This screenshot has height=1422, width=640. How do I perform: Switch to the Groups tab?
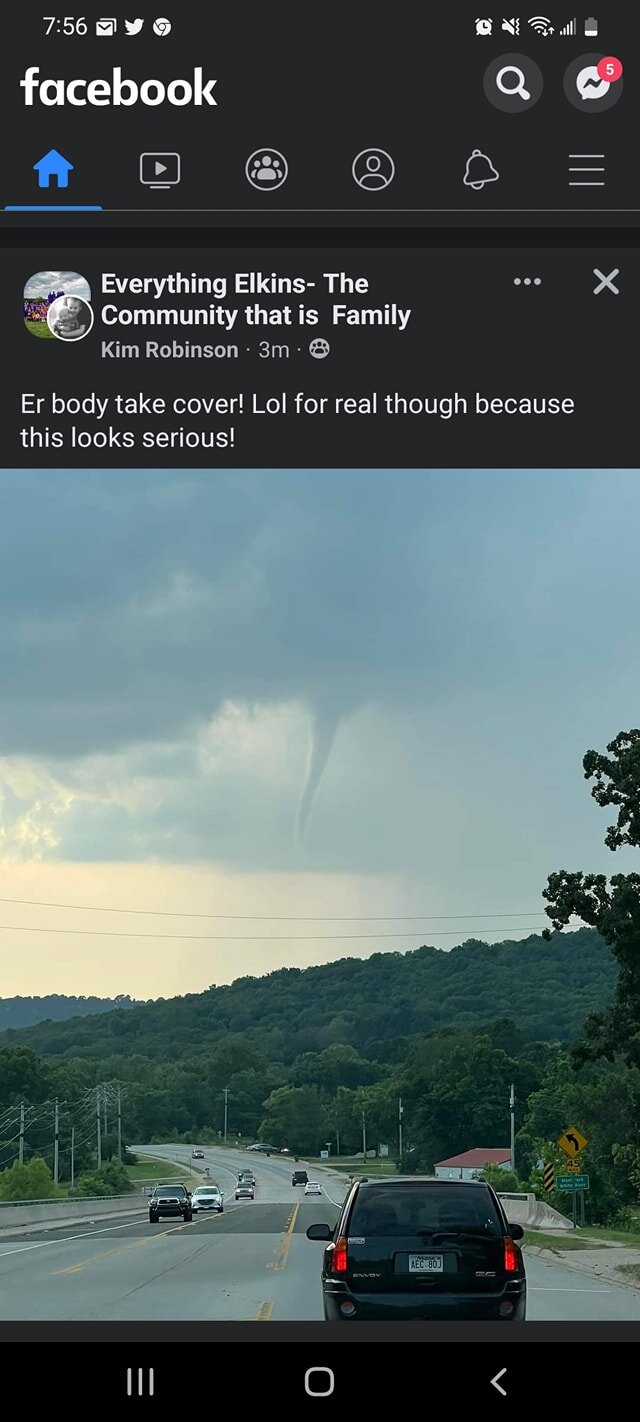click(x=267, y=169)
